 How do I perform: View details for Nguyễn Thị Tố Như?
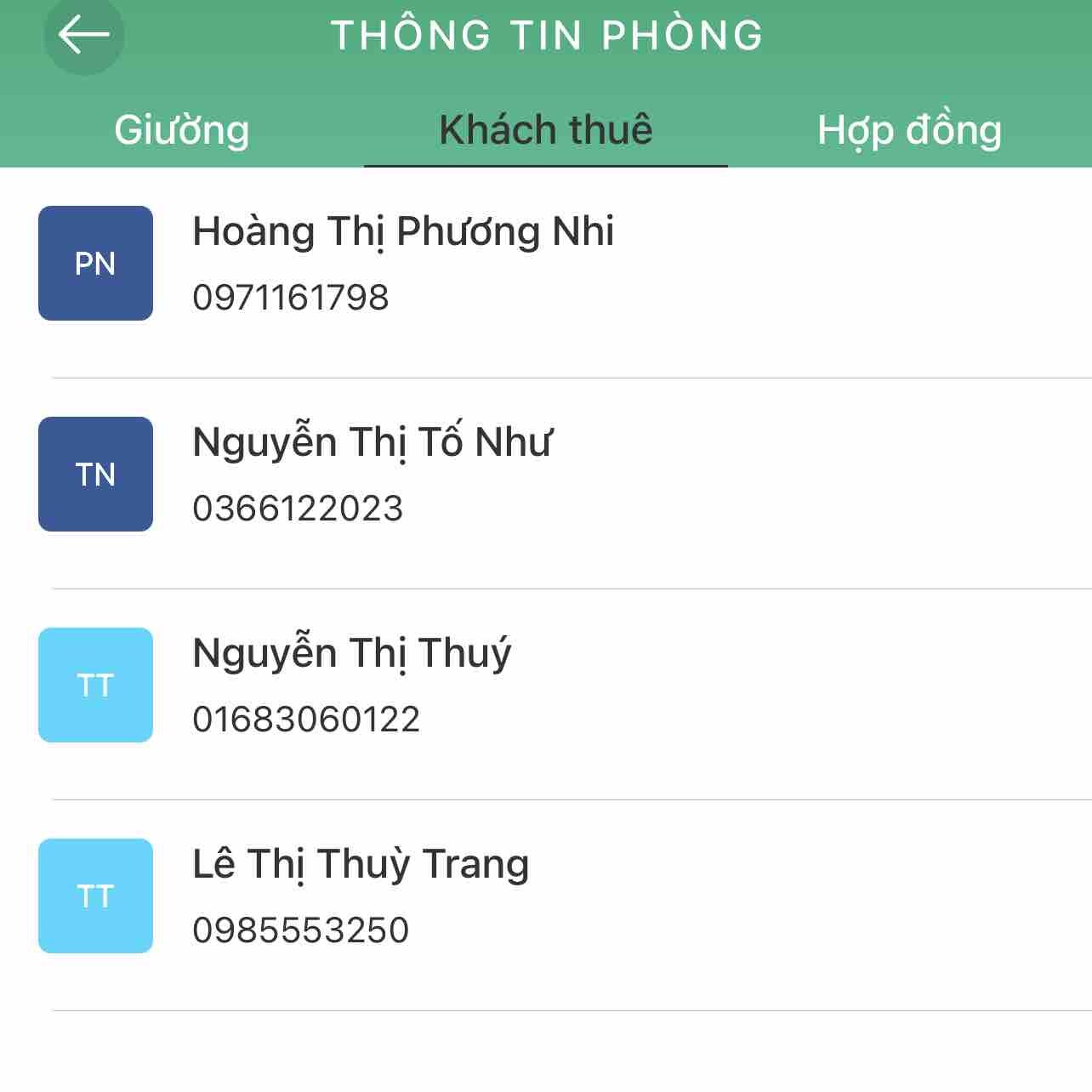pyautogui.click(x=373, y=475)
